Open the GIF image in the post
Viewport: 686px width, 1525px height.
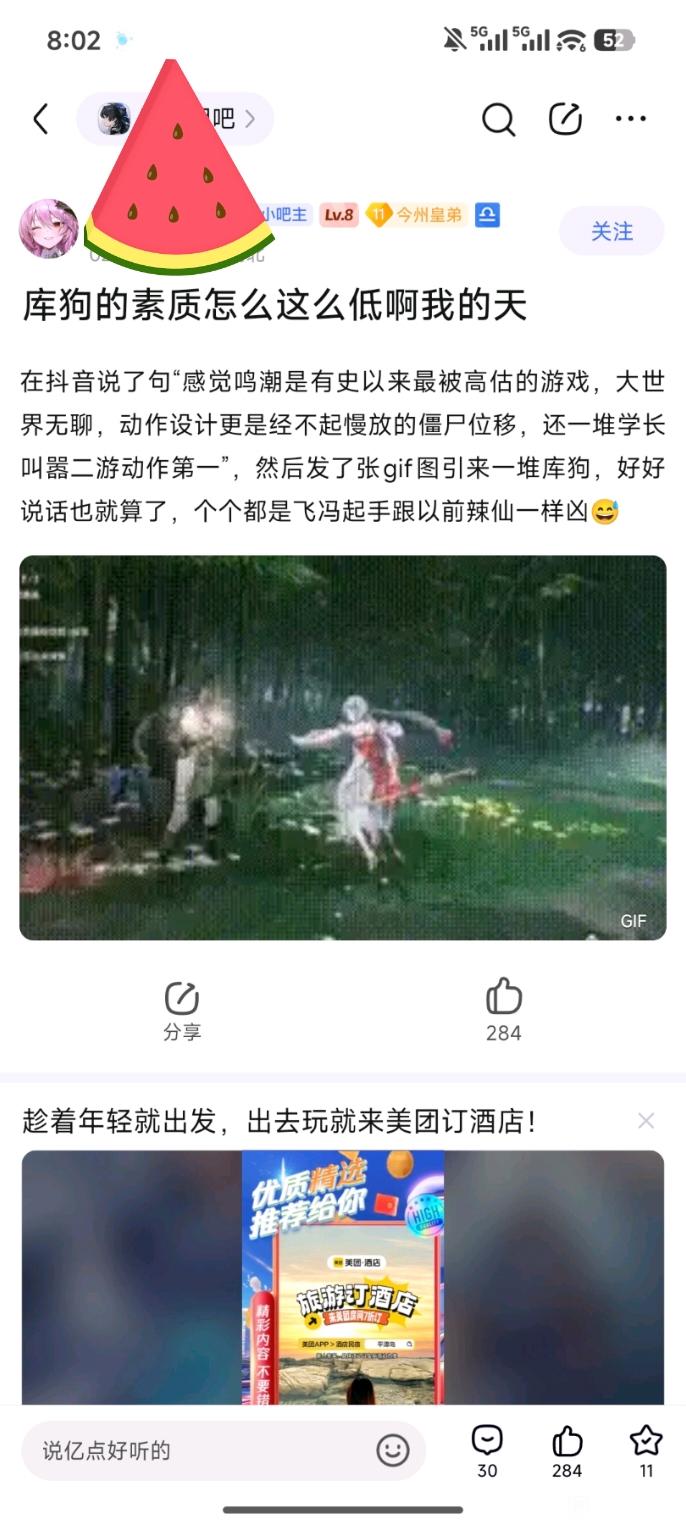coord(343,748)
